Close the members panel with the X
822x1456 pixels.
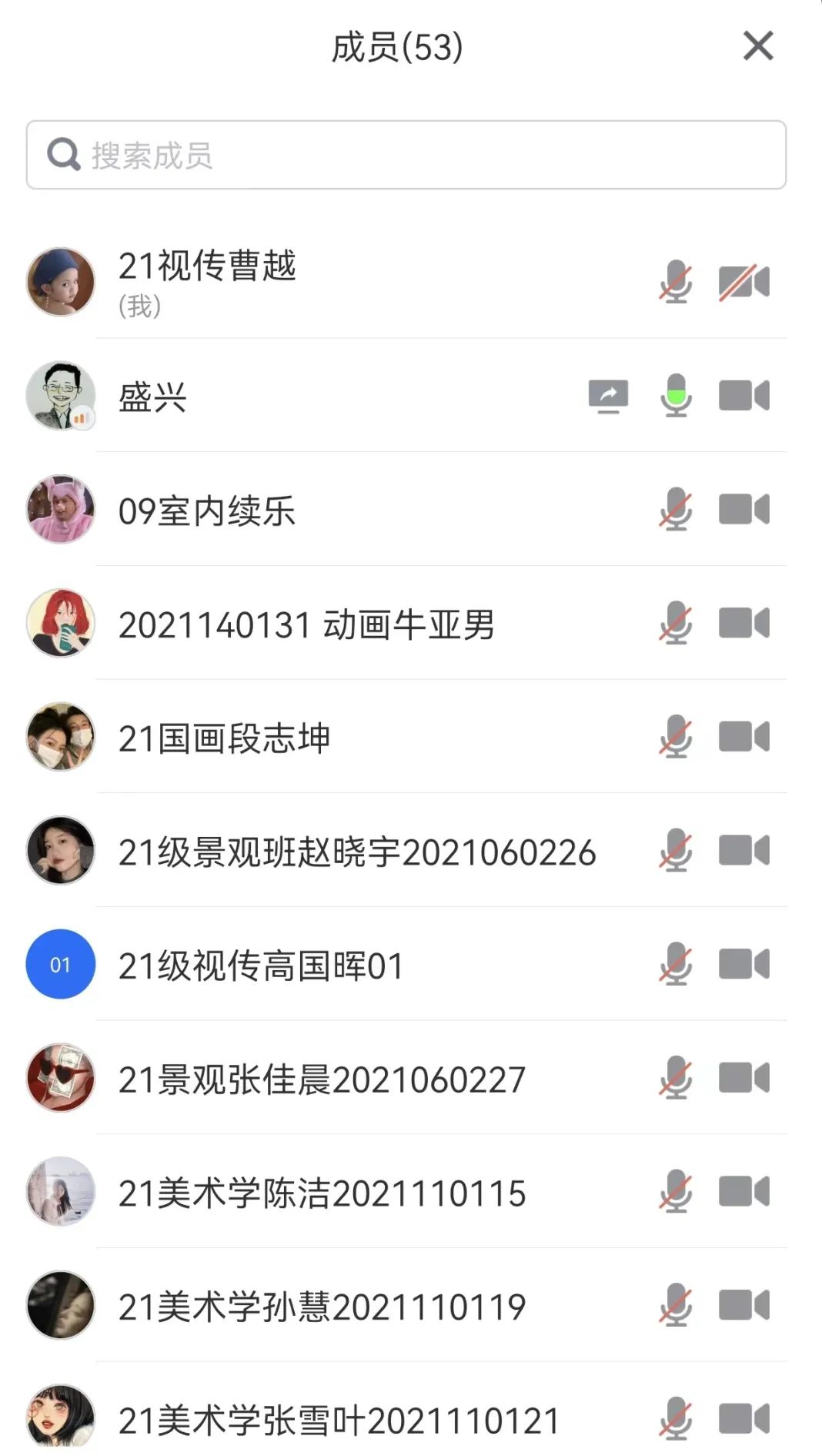coord(758,46)
